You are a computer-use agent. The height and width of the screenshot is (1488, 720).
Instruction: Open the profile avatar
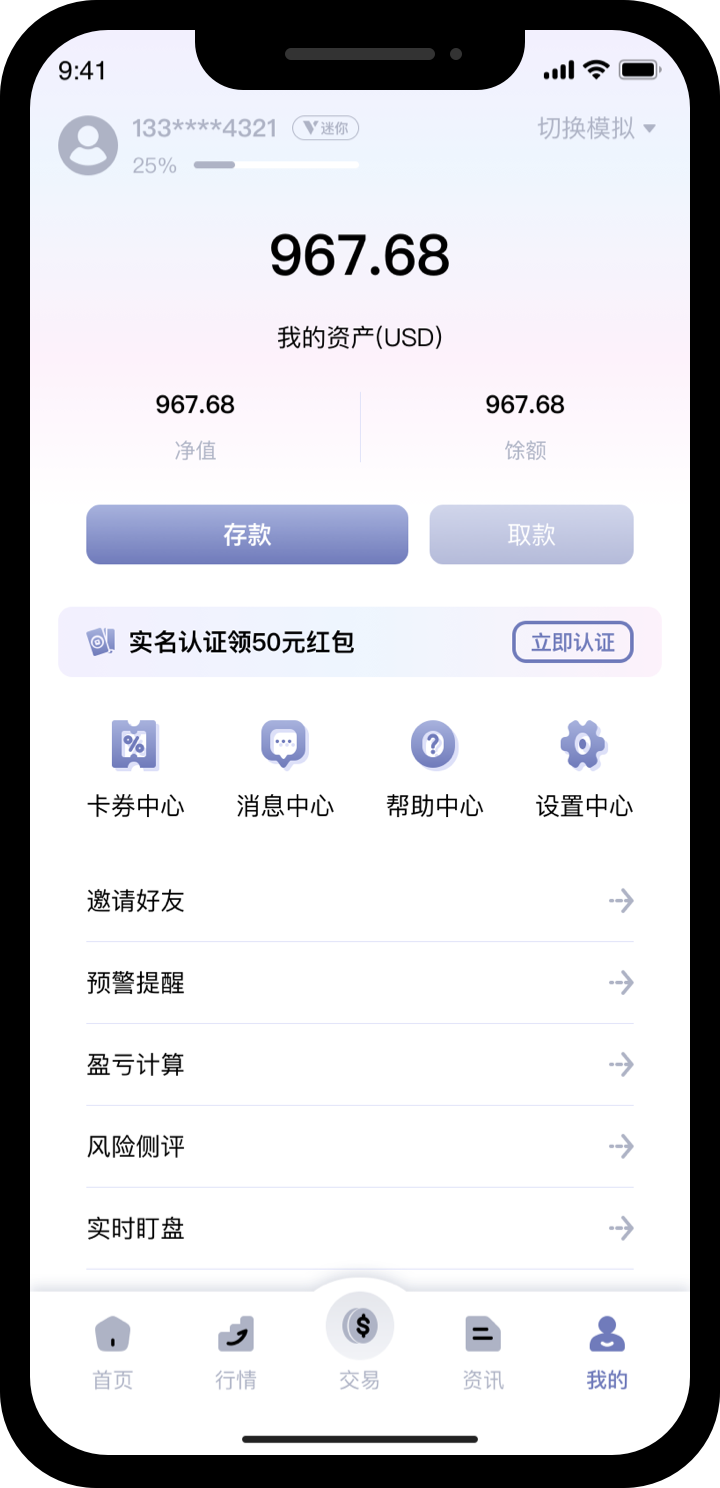88,146
